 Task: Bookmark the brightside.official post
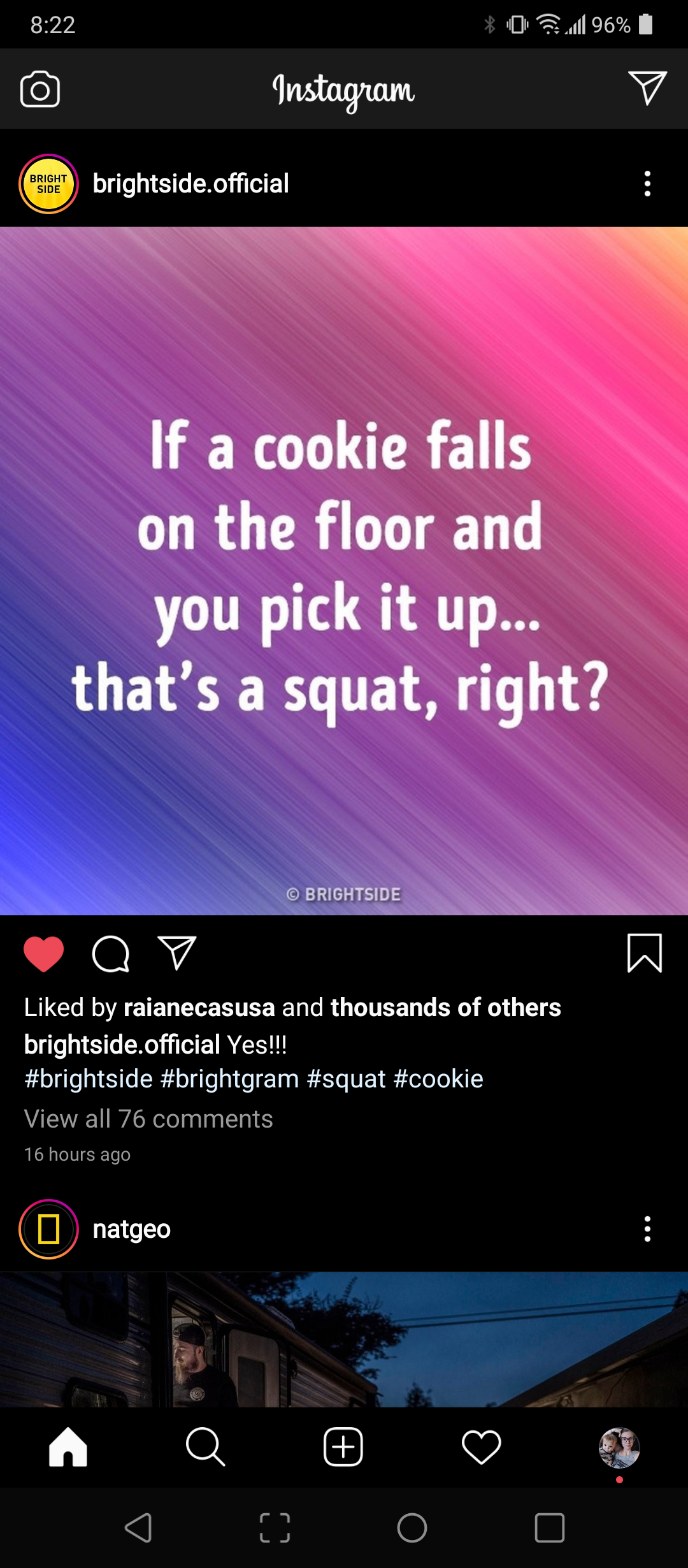(645, 954)
